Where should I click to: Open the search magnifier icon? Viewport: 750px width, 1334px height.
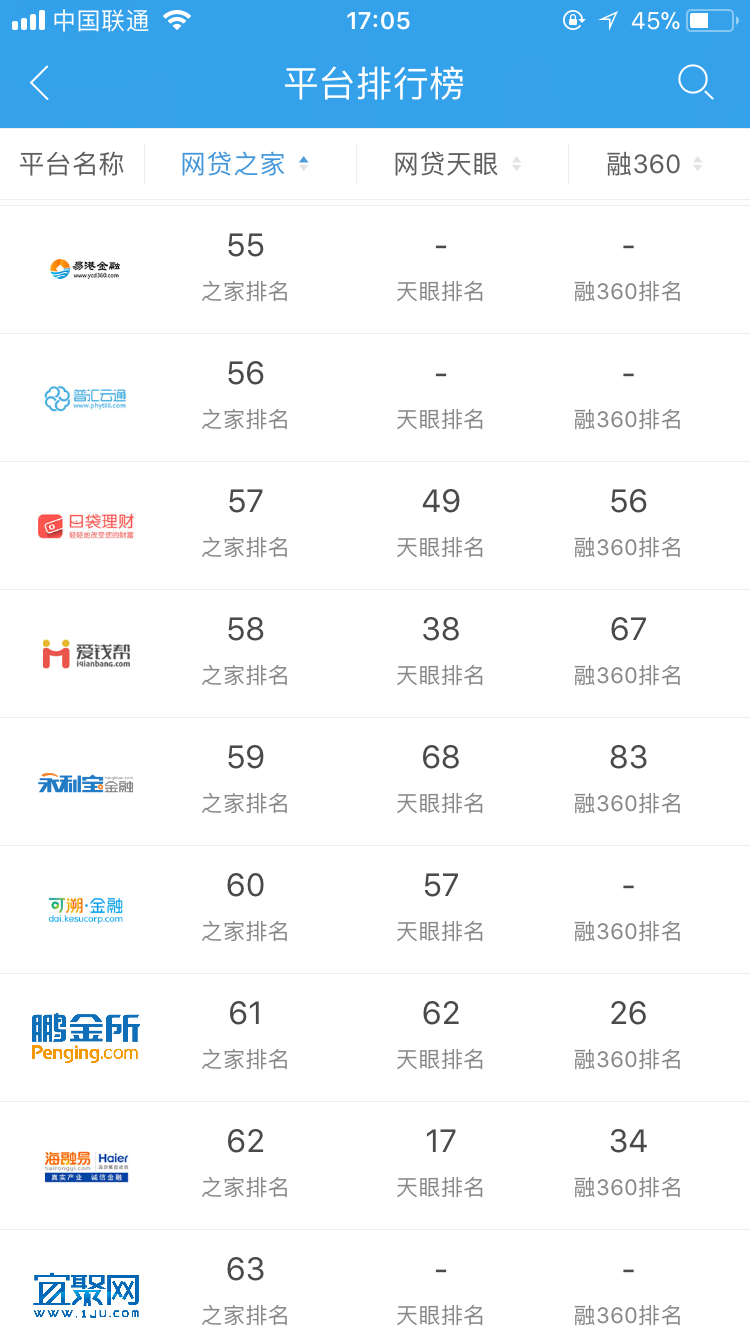(695, 82)
